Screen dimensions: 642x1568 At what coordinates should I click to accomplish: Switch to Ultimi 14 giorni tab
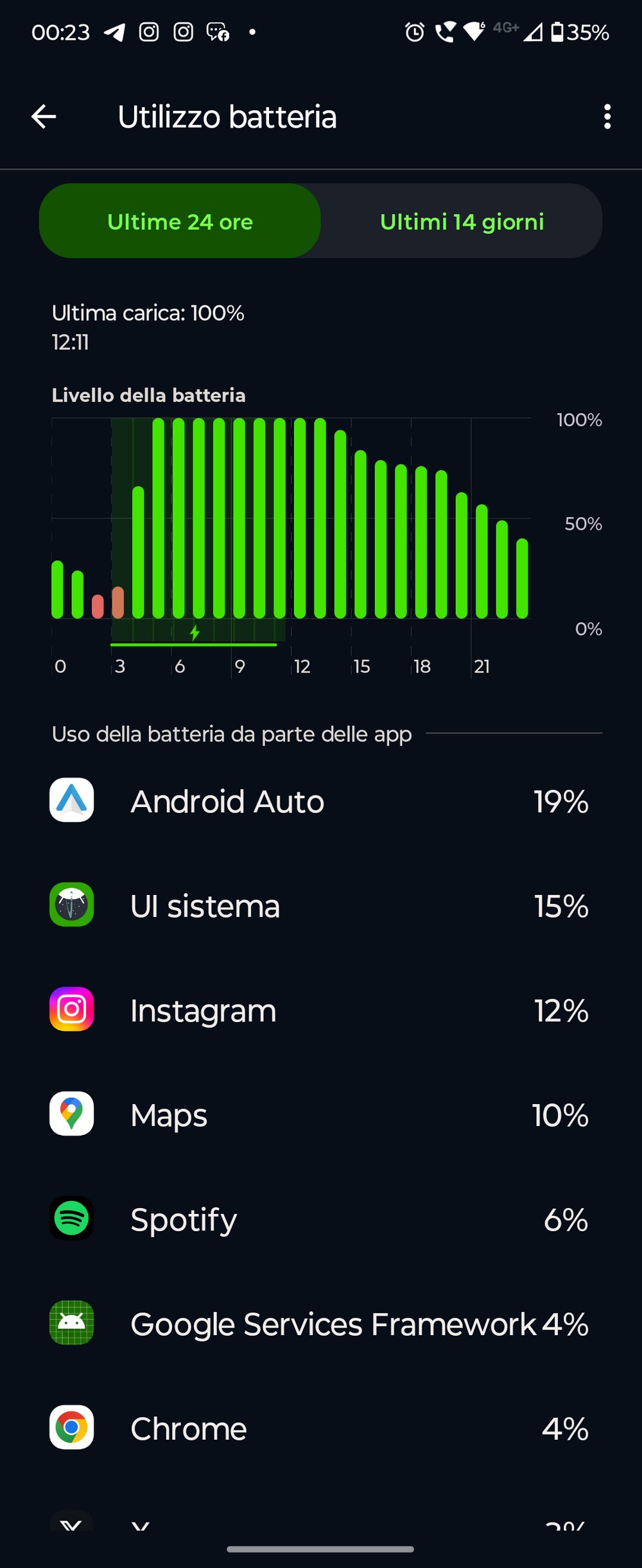[x=462, y=221]
